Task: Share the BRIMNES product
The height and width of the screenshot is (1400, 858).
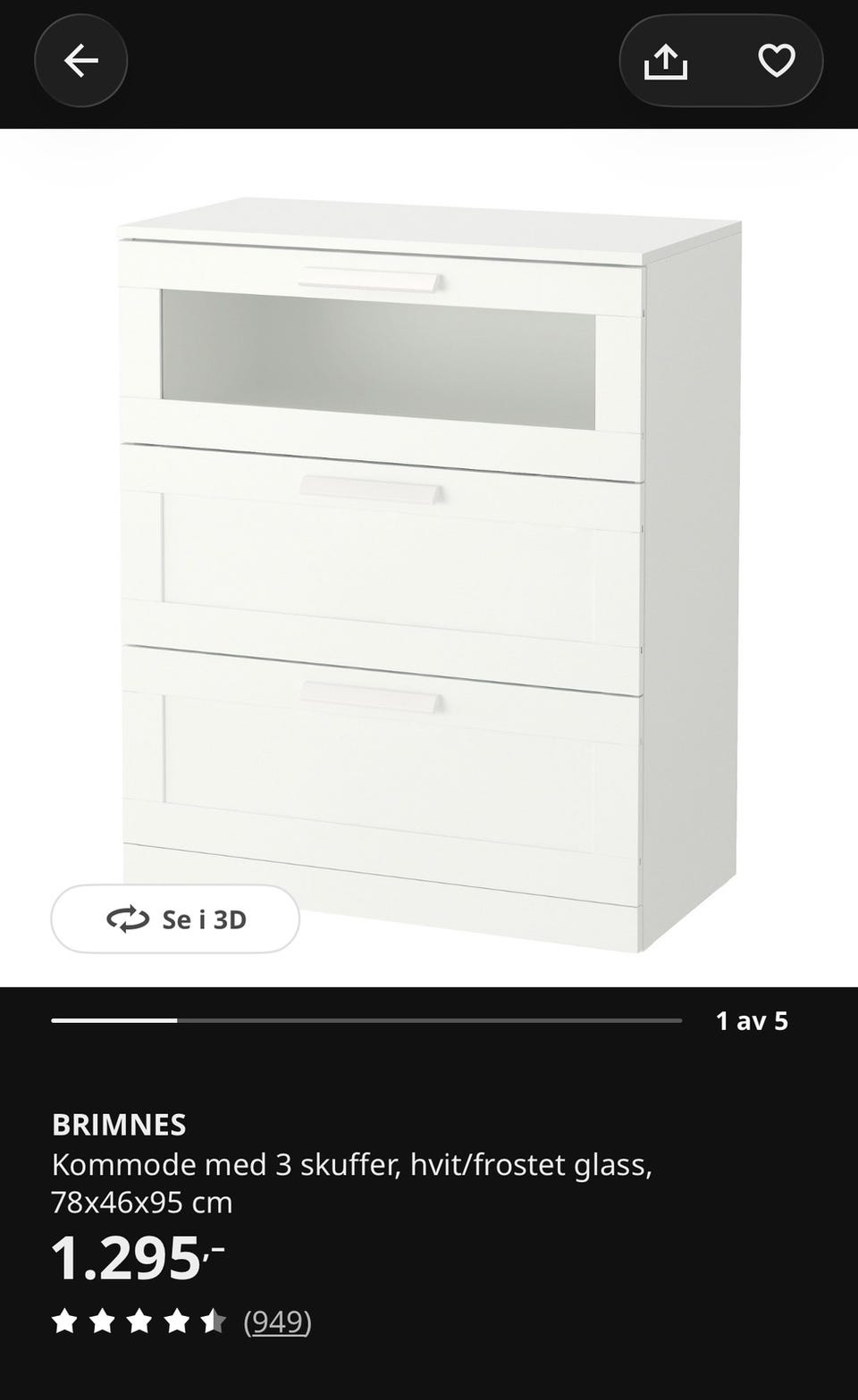Action: click(x=666, y=61)
